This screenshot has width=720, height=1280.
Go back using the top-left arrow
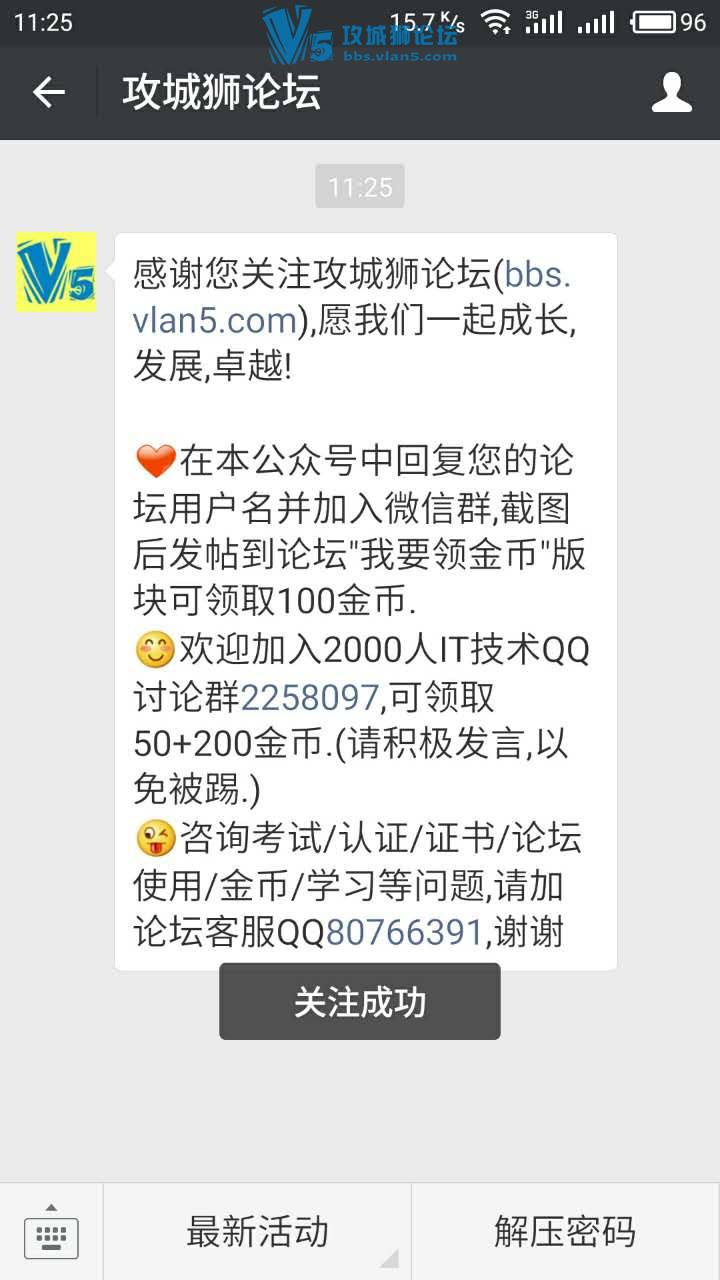48,93
